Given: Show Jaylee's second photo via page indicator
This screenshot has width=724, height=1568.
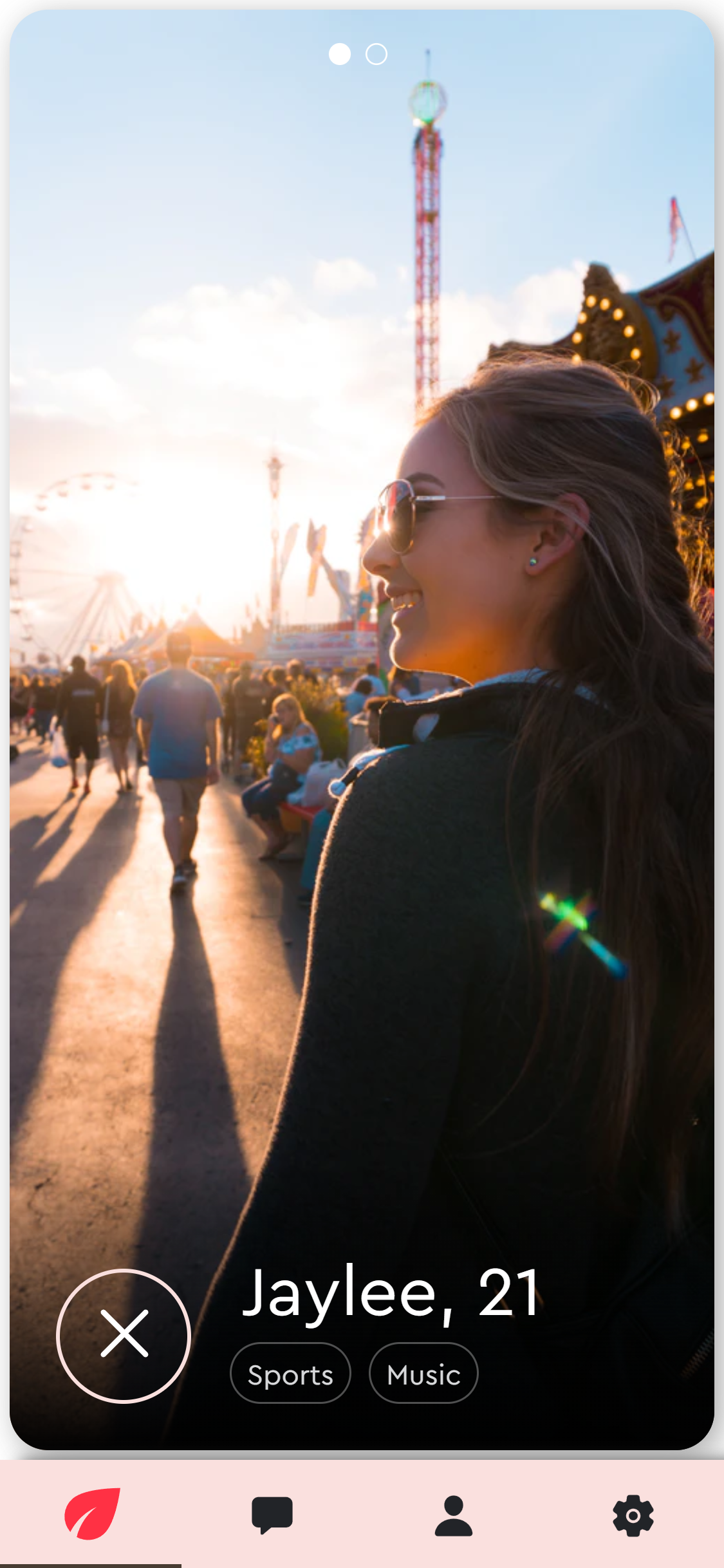Looking at the screenshot, I should (376, 54).
